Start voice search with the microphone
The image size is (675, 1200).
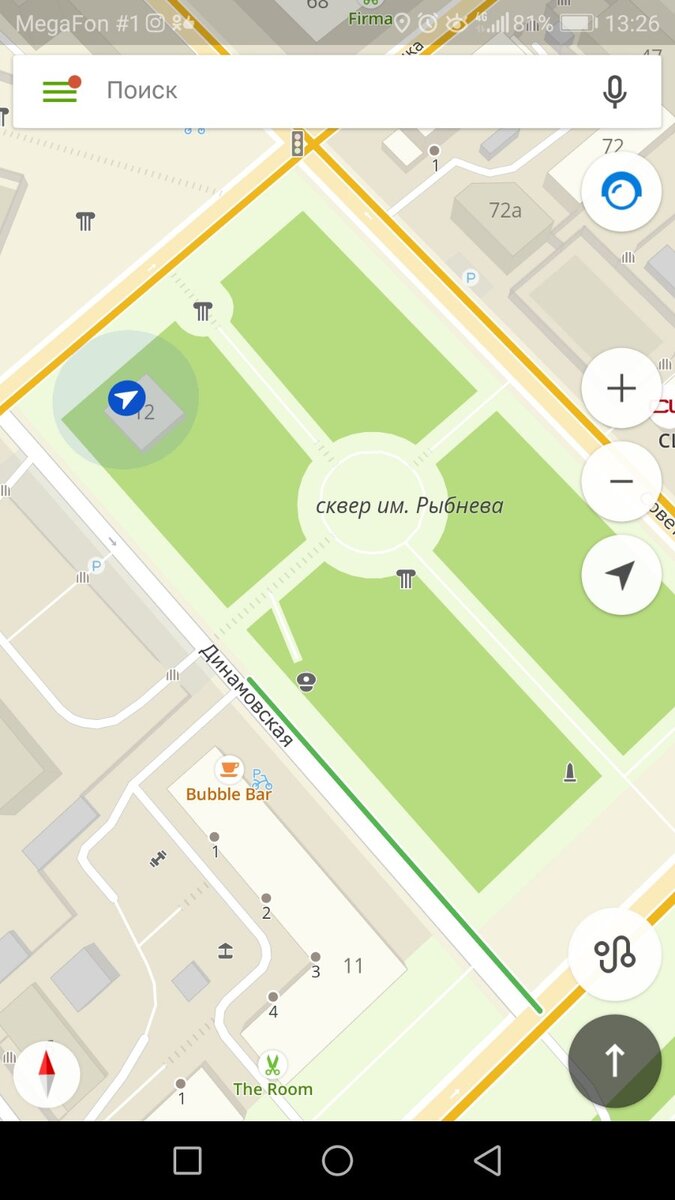615,91
